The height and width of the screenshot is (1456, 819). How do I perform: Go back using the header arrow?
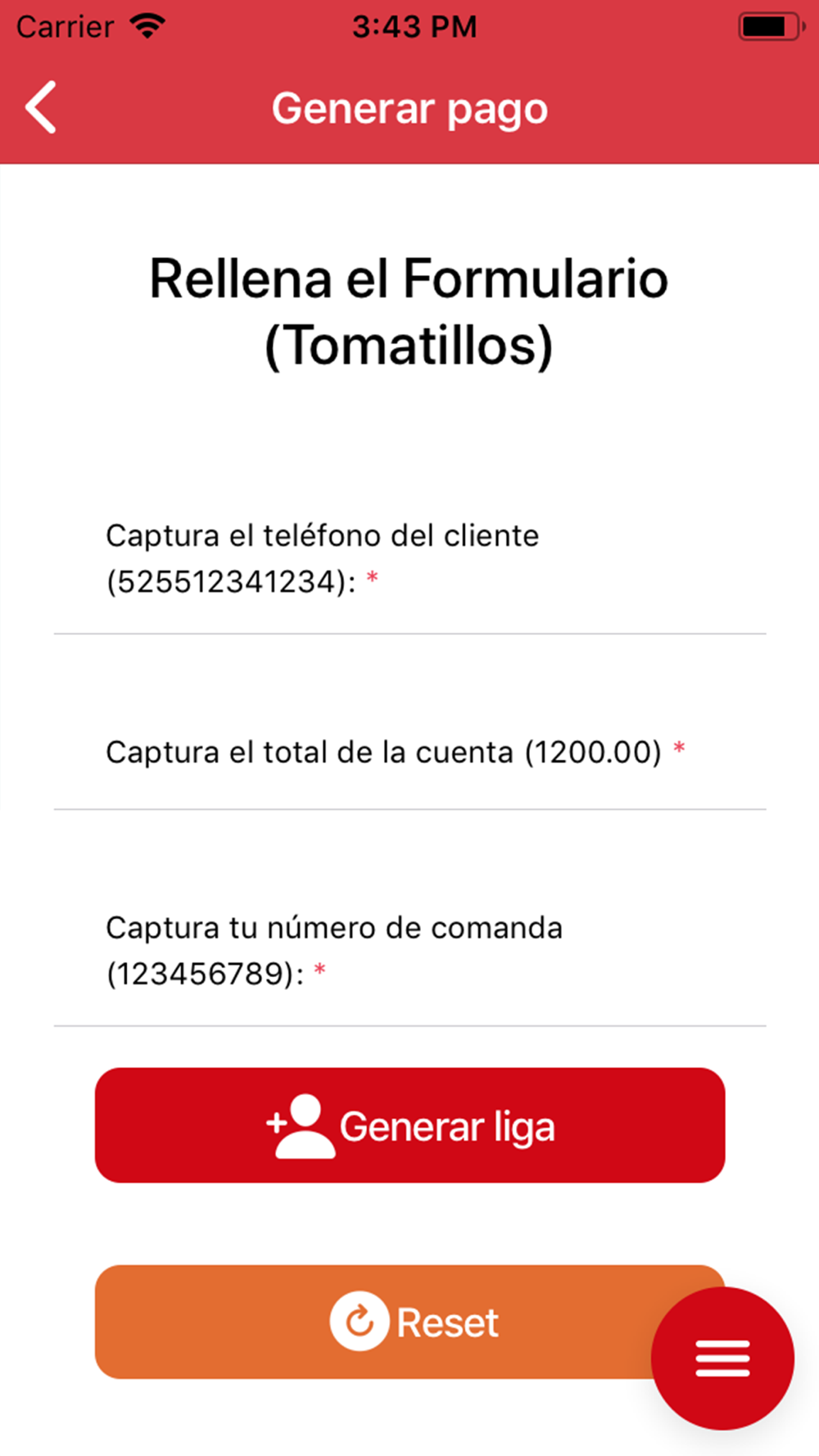point(41,107)
